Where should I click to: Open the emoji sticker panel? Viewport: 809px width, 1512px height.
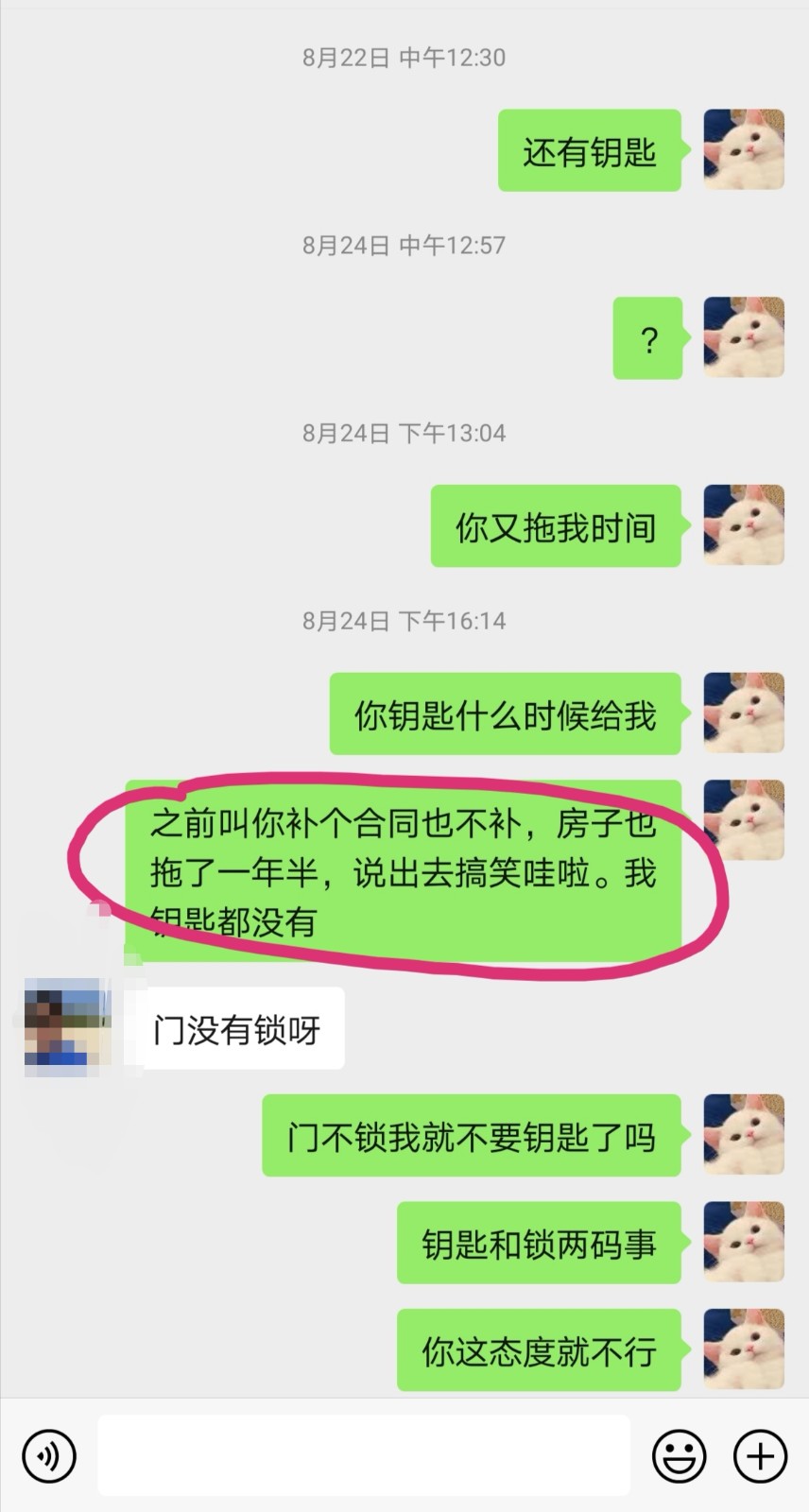[x=679, y=1455]
